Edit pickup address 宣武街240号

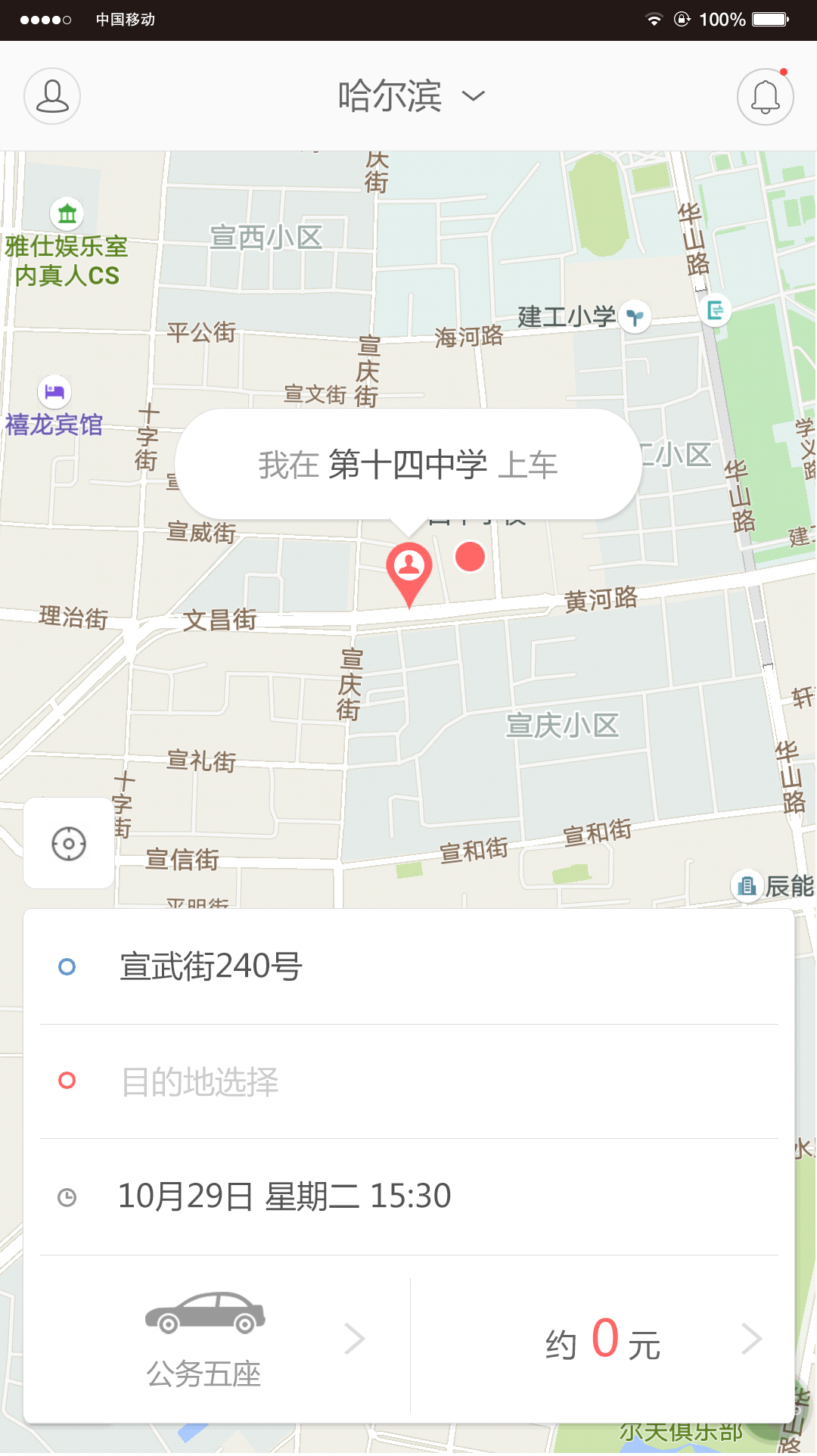408,966
